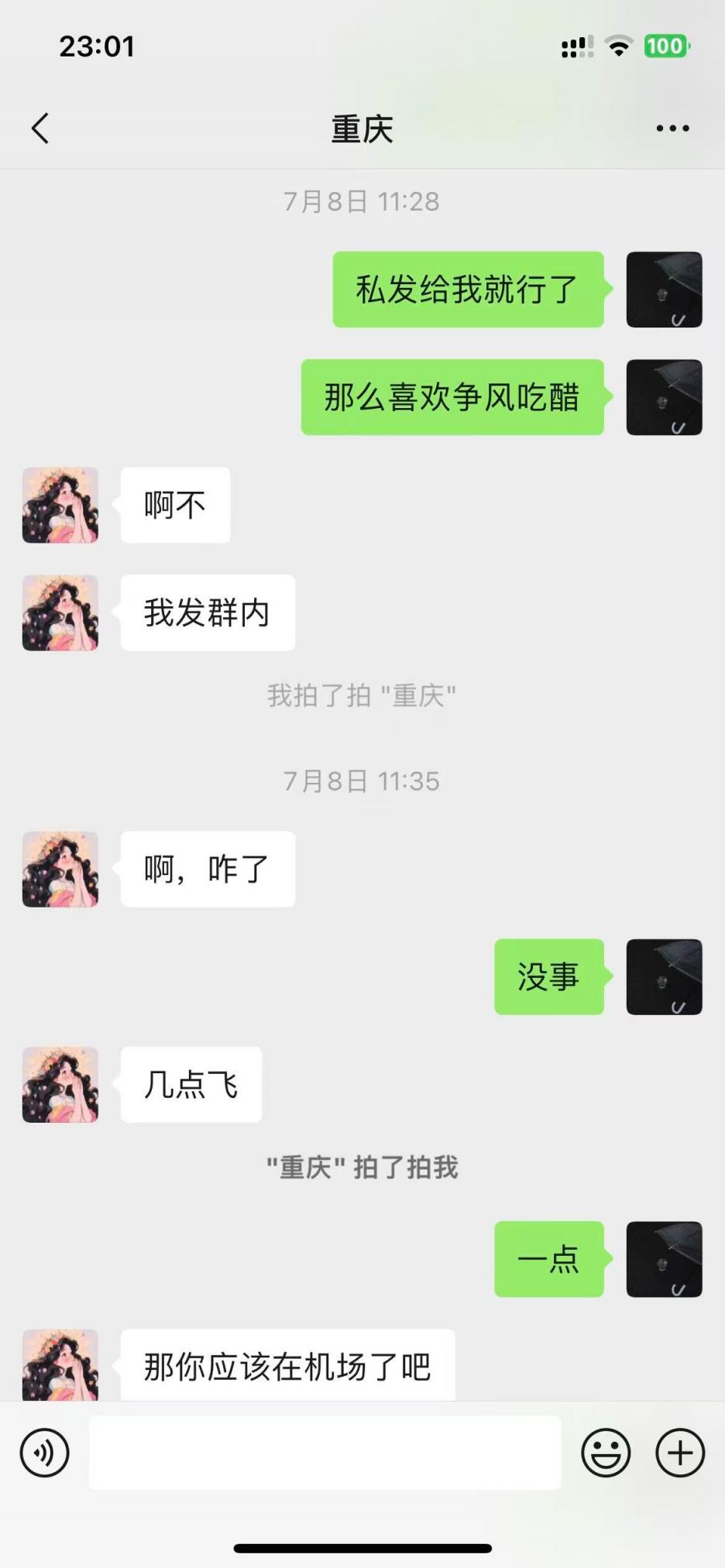Open contact avatar beside "几点飞"
The image size is (725, 1568).
pos(60,1084)
